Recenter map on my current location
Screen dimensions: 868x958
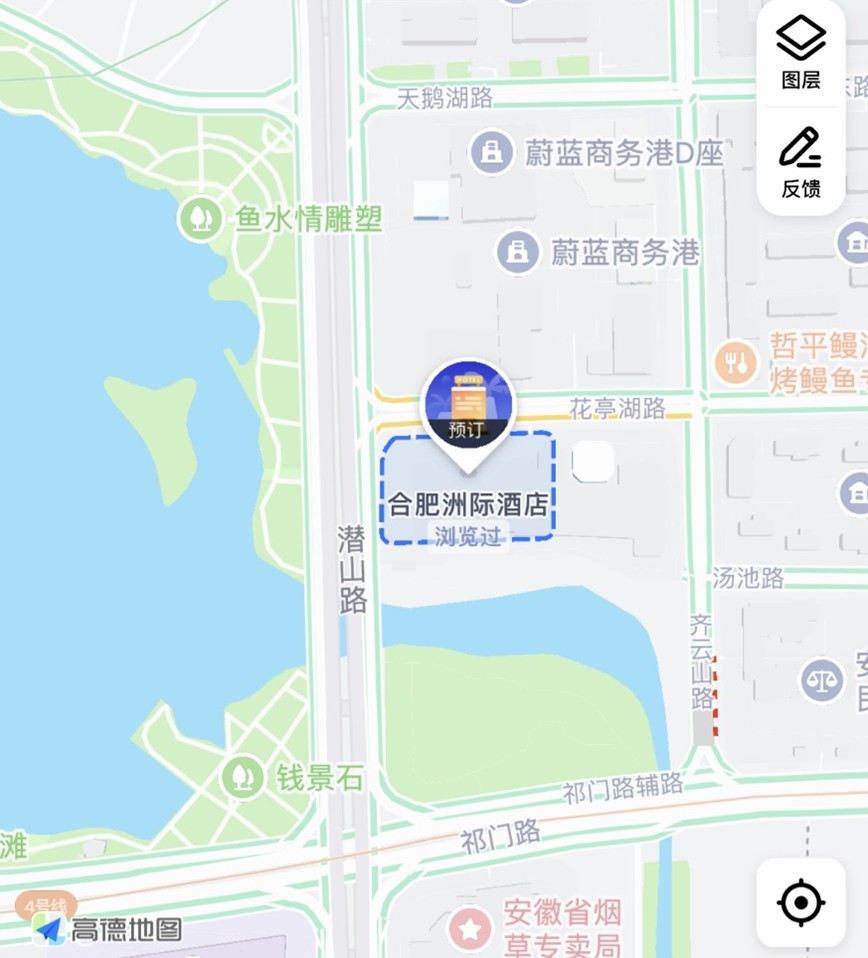tap(800, 904)
